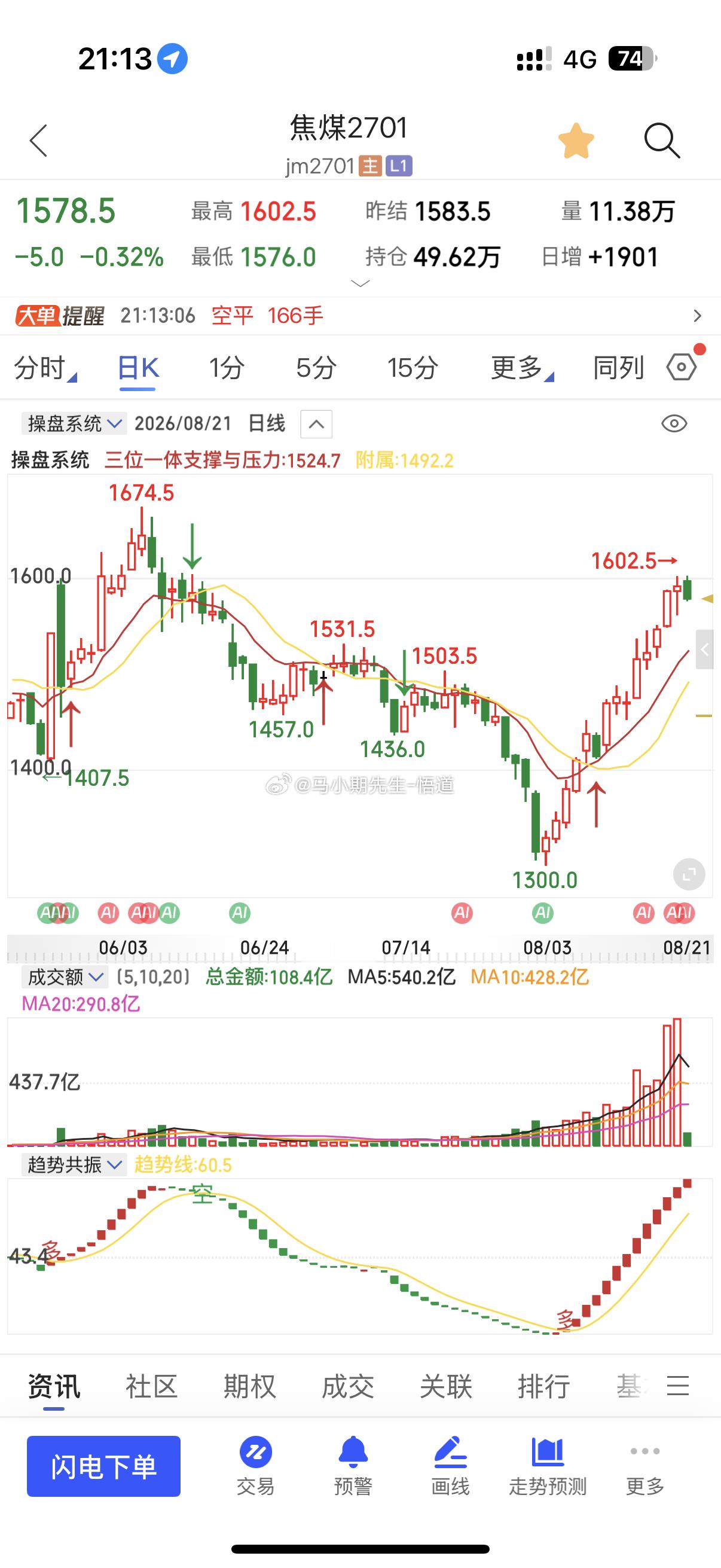Remove 焦煤2701 from favorites via the star

[x=576, y=141]
